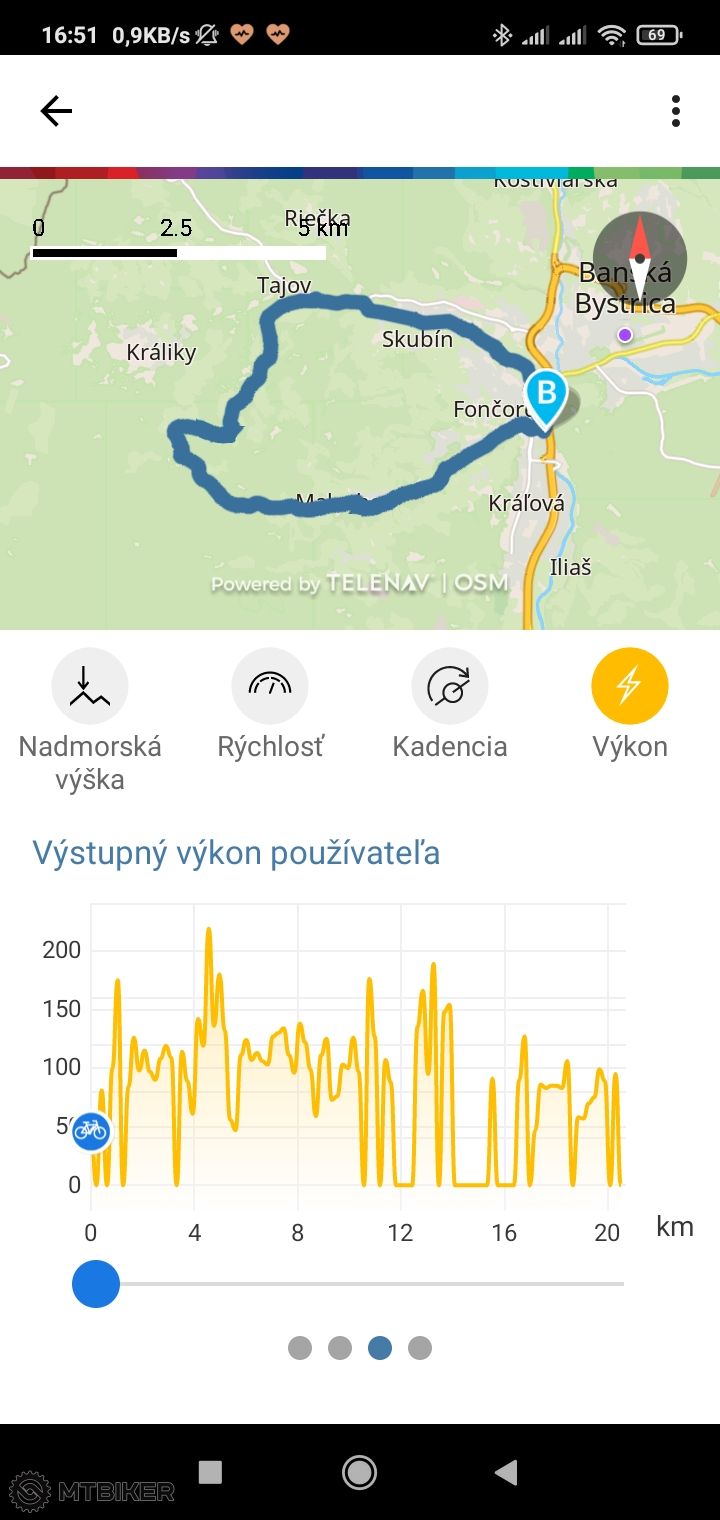
Task: Switch to the Rýchlosť speed chart
Action: click(270, 686)
